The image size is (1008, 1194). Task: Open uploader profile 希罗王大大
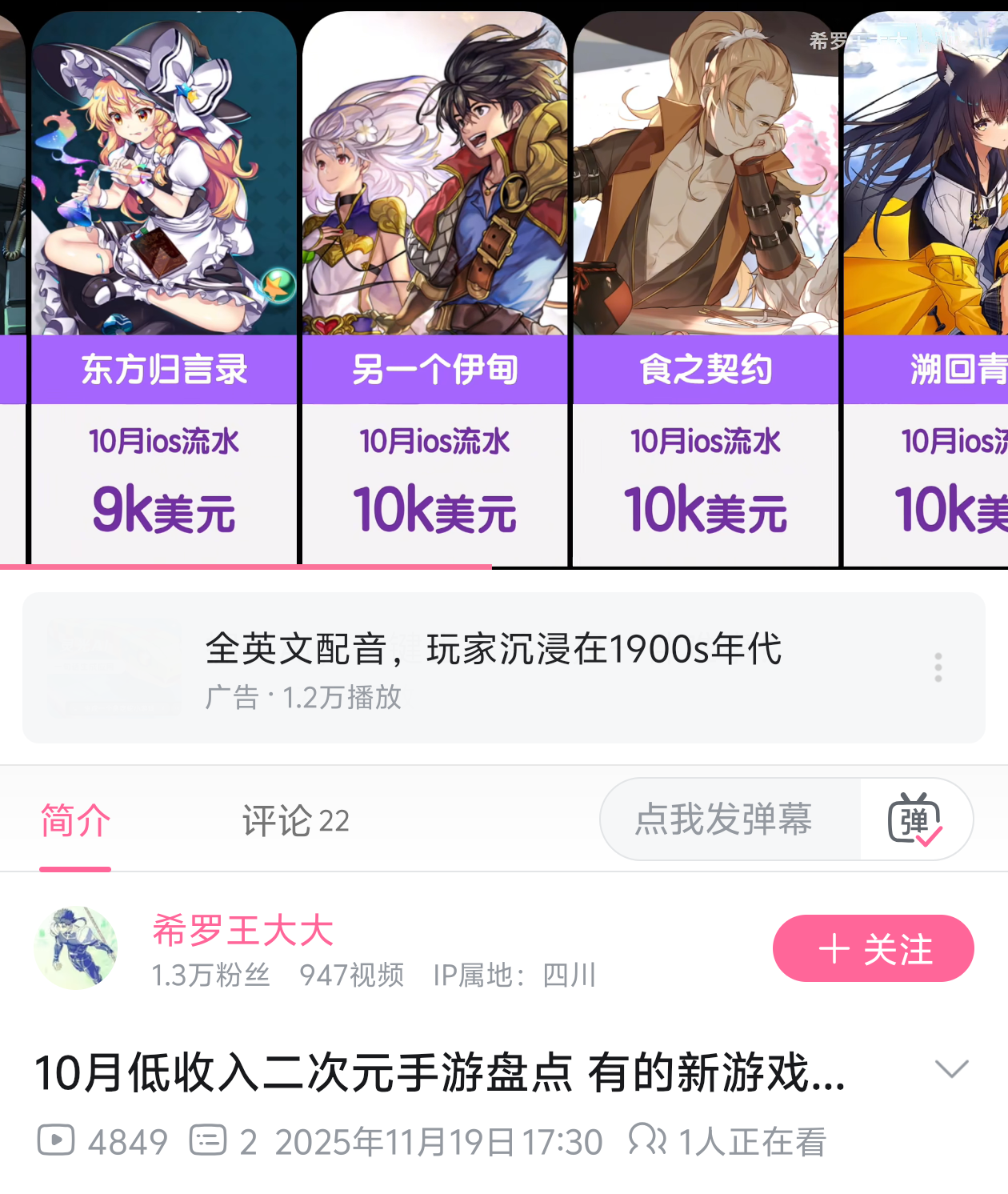pyautogui.click(x=242, y=931)
